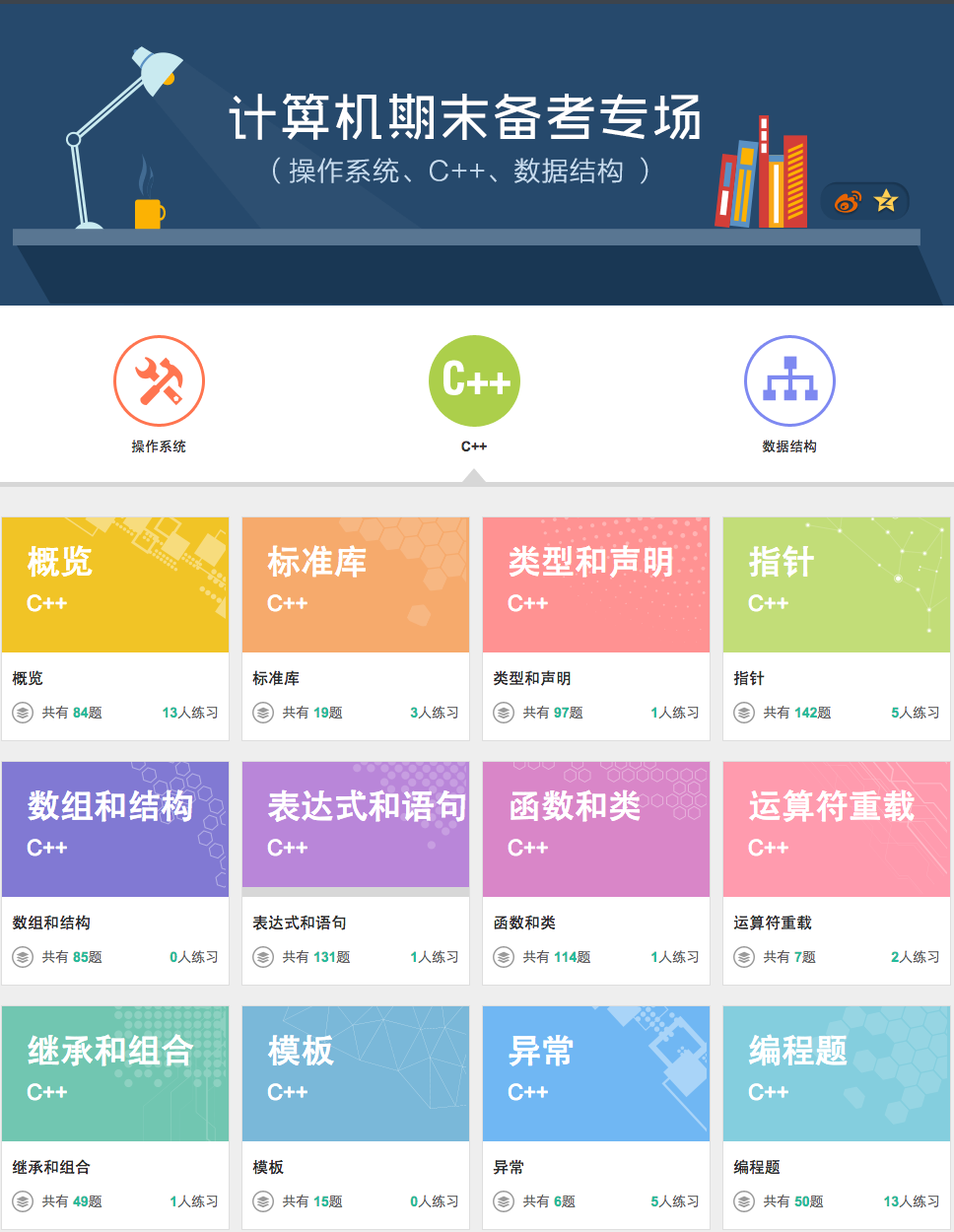Share this page to Weibo
The height and width of the screenshot is (1232, 954).
pos(847,202)
